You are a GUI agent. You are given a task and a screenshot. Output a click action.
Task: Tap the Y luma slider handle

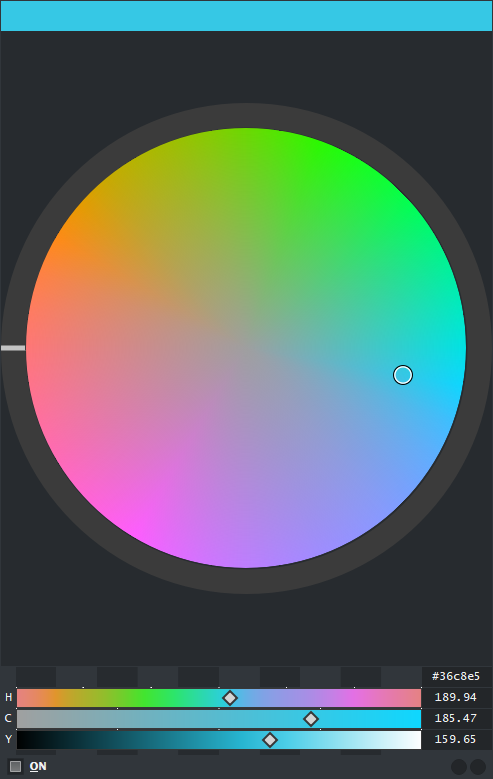[269, 740]
